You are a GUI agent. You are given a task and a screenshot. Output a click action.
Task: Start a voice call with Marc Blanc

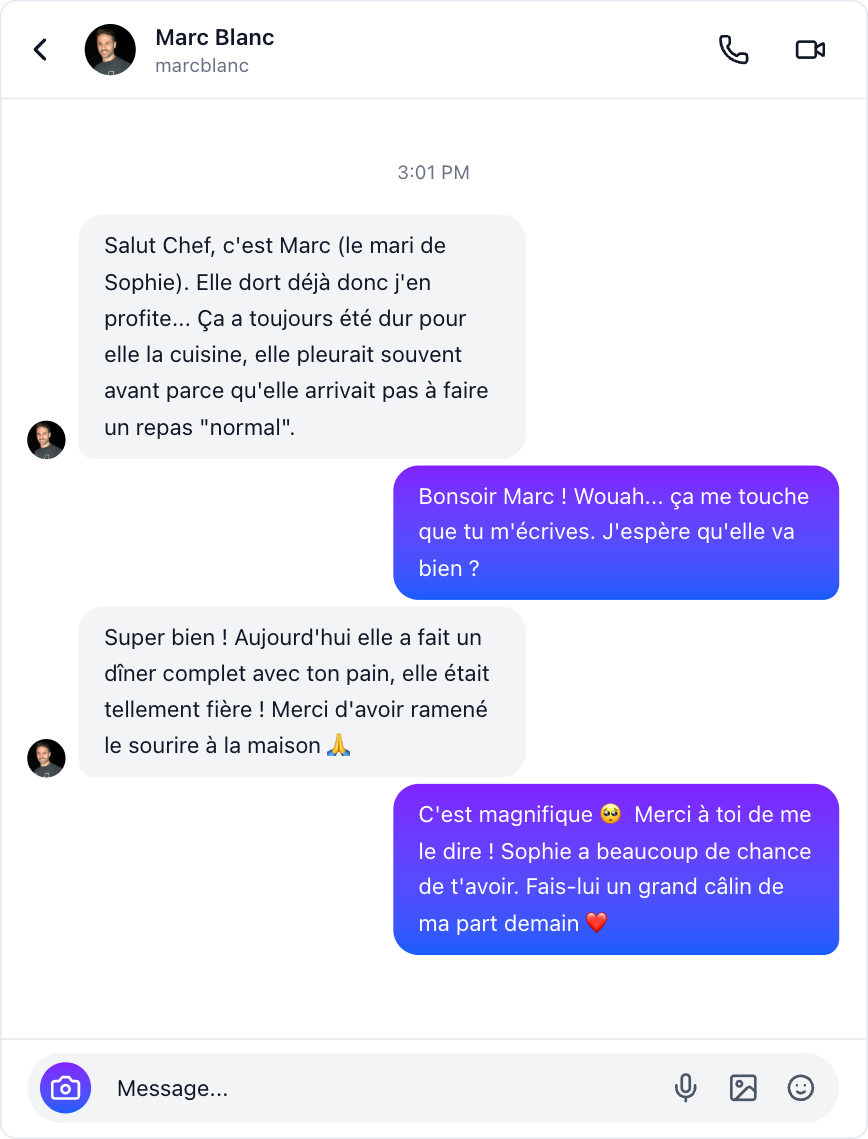coord(733,50)
